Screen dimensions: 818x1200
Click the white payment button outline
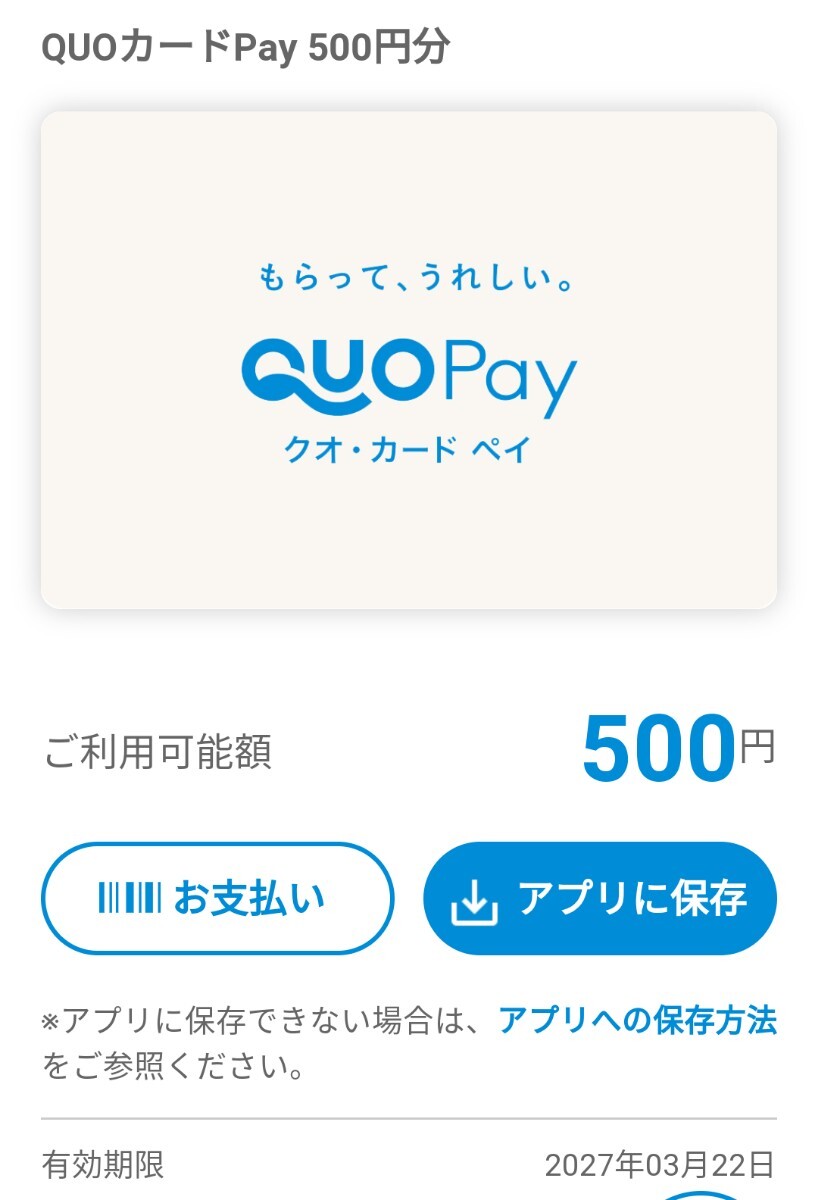point(216,897)
